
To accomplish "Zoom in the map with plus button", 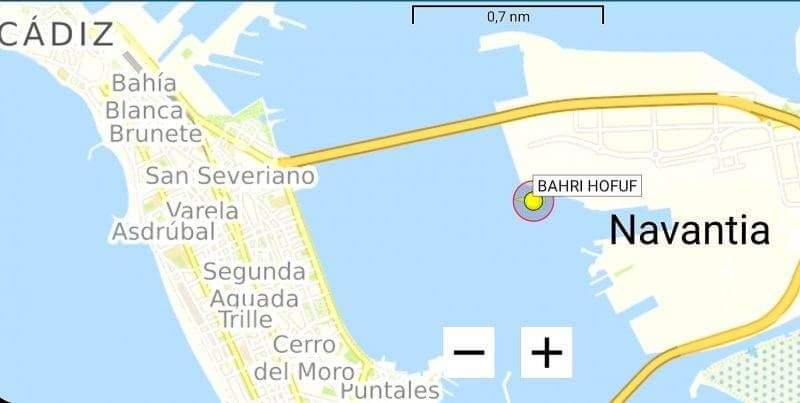I will (546, 352).
